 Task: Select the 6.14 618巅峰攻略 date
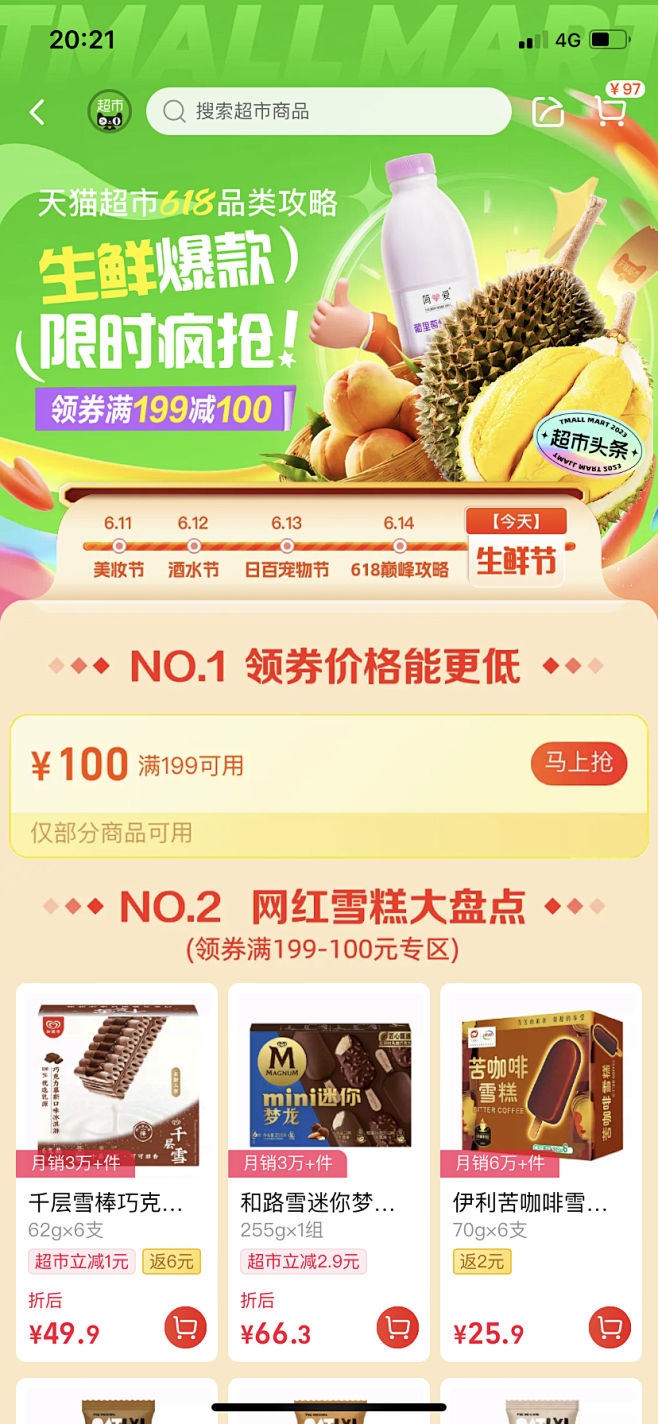click(x=399, y=548)
